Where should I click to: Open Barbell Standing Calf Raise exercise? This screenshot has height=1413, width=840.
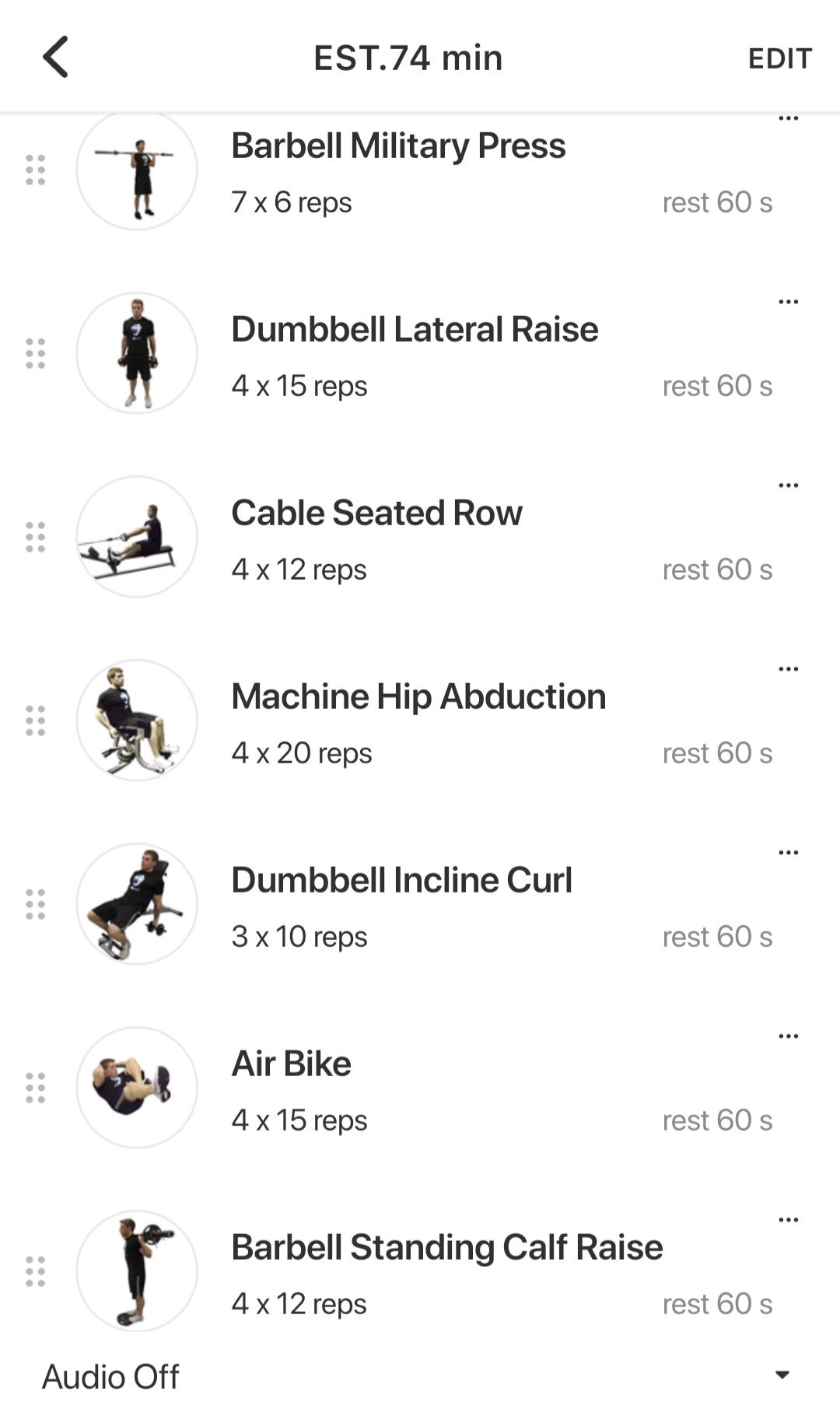[x=446, y=1248]
